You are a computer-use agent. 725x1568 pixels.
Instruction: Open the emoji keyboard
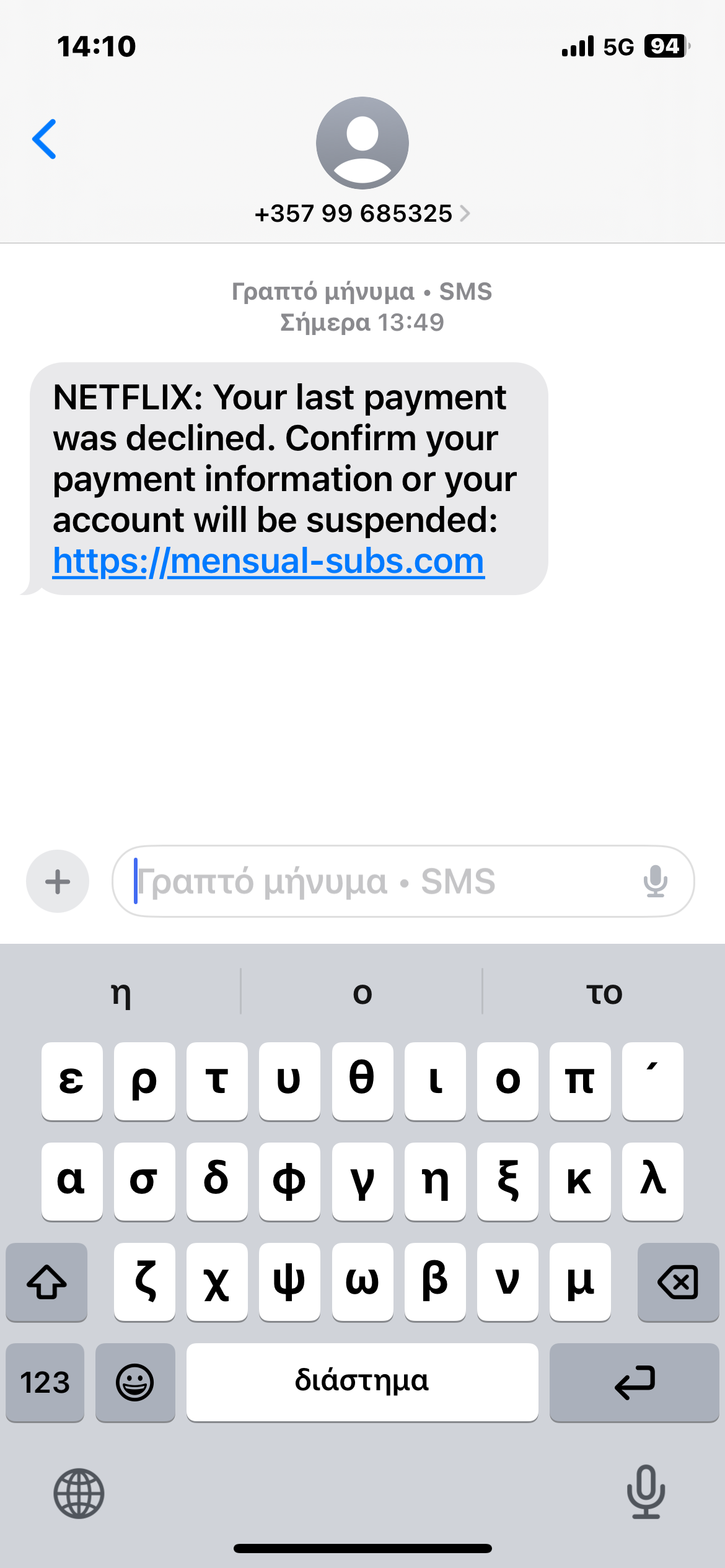coord(135,1382)
